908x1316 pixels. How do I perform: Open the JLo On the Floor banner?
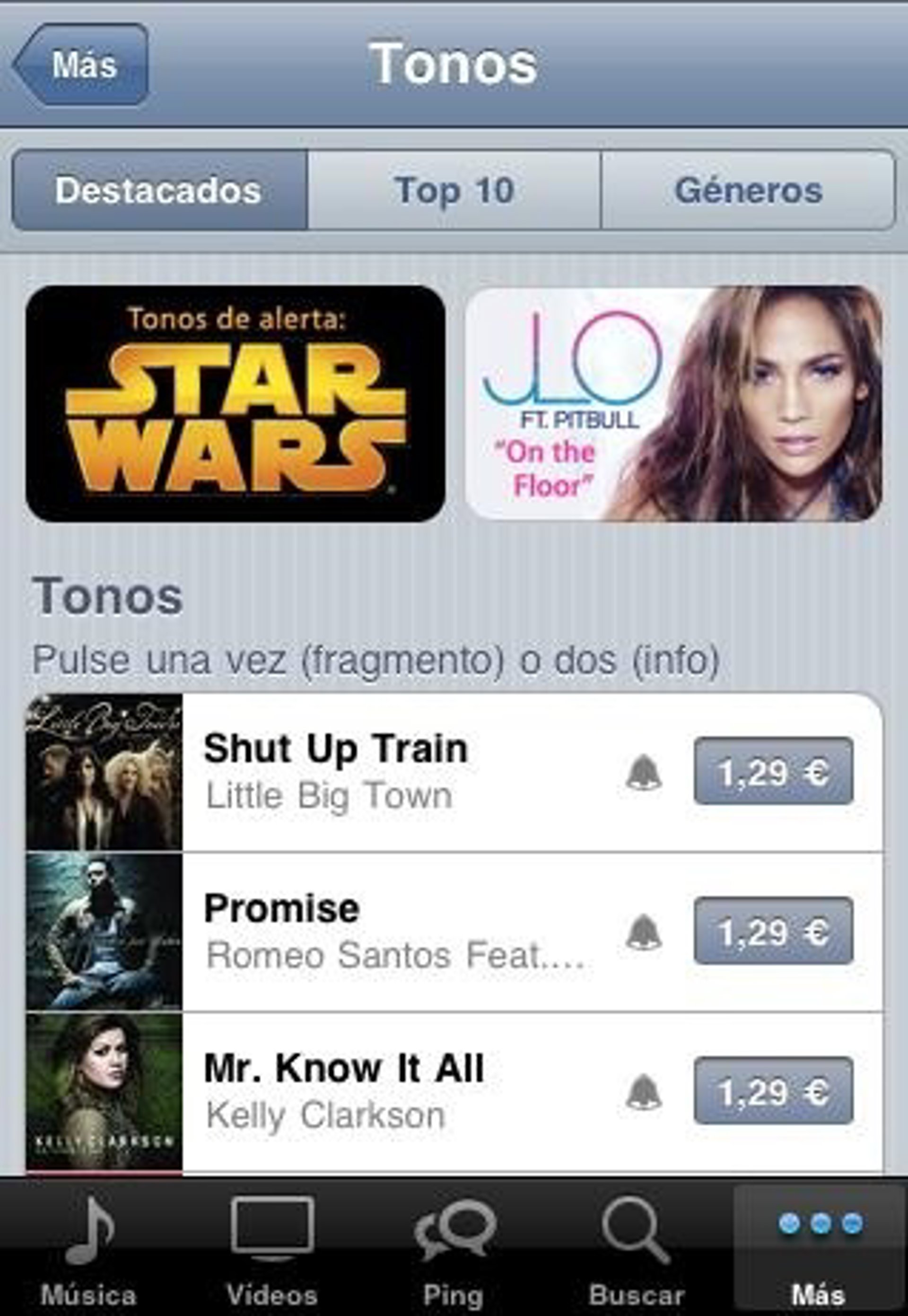(673, 403)
